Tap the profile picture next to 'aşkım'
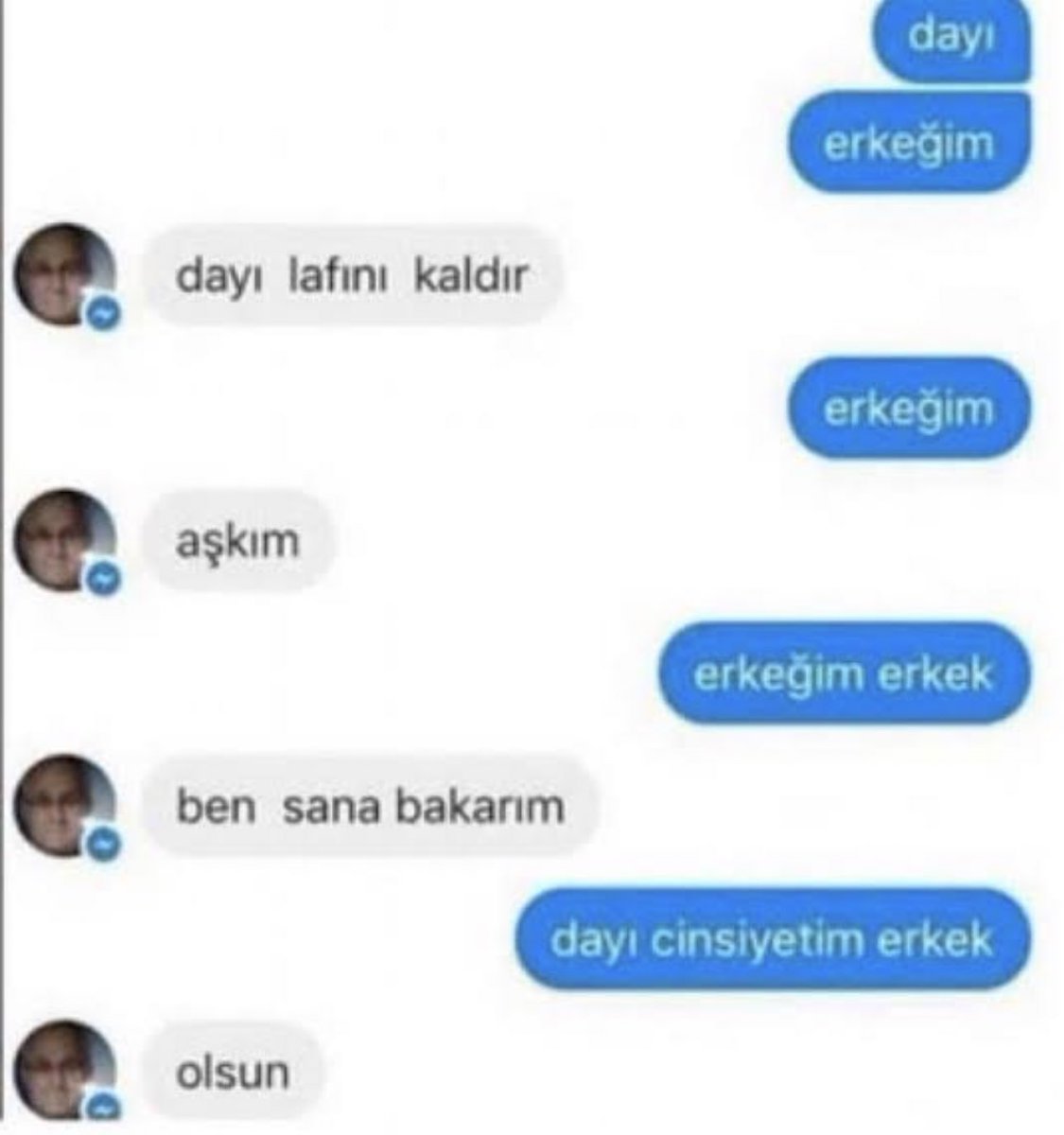 [62, 540]
